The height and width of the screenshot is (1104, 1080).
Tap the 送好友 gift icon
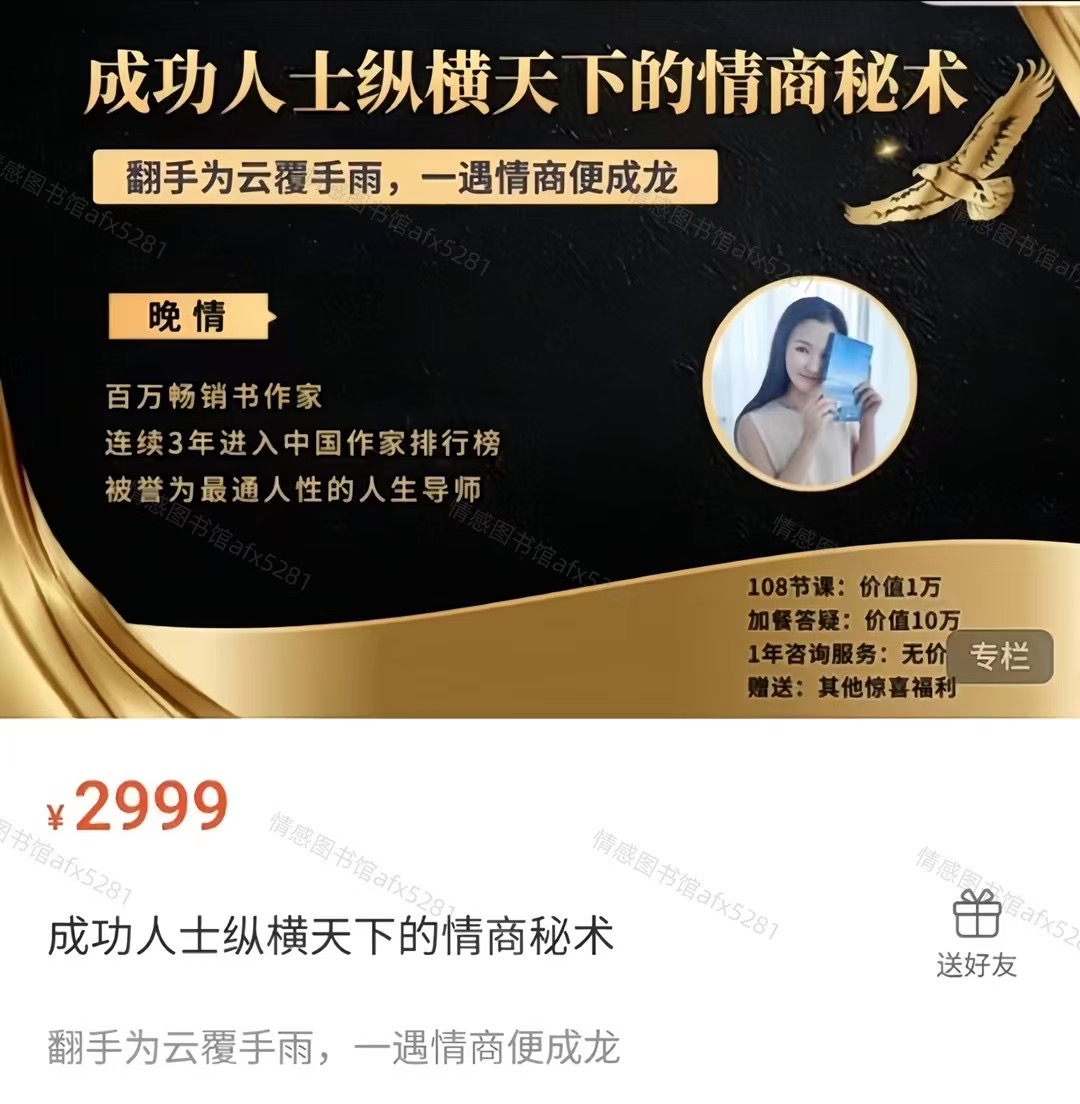(976, 915)
